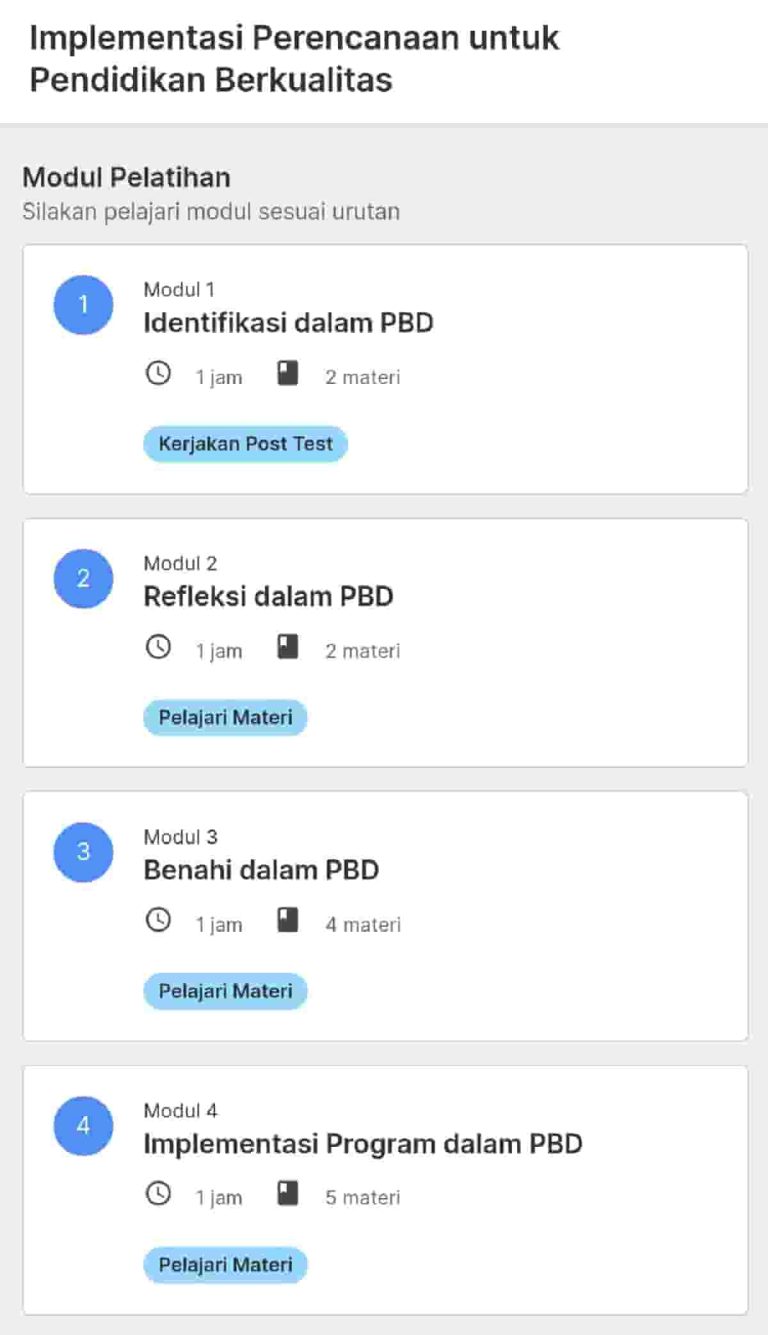This screenshot has width=768, height=1335.
Task: Click the clock icon on Modul 1
Action: pyautogui.click(x=157, y=373)
